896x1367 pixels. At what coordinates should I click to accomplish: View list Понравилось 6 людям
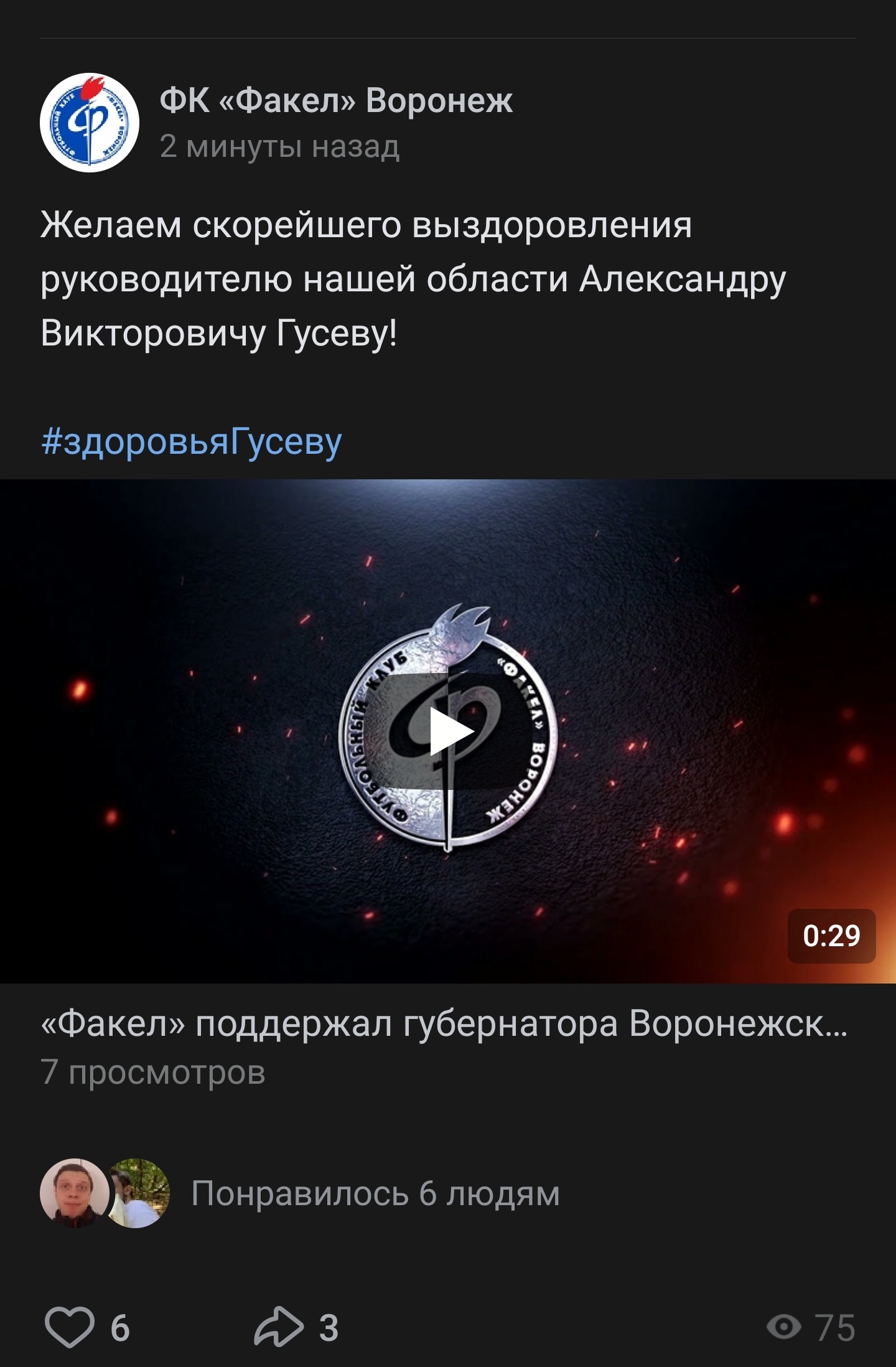(375, 1193)
